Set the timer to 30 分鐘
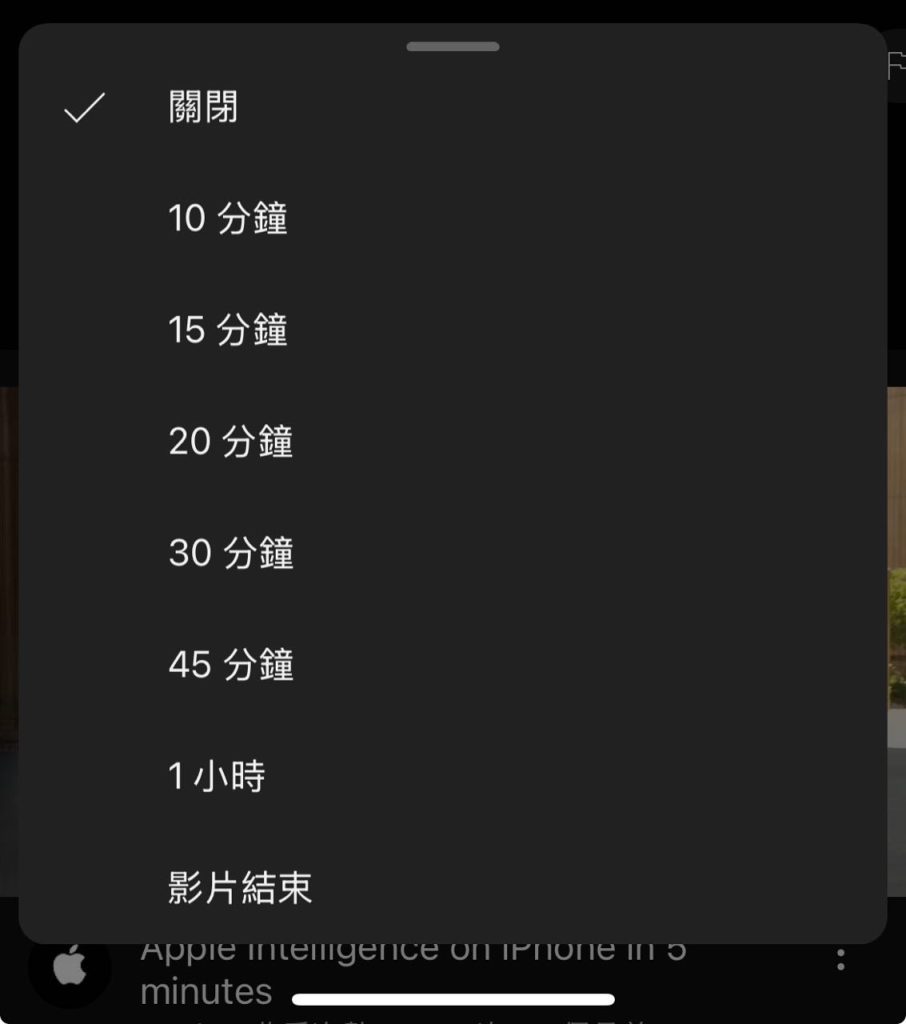 tap(230, 553)
